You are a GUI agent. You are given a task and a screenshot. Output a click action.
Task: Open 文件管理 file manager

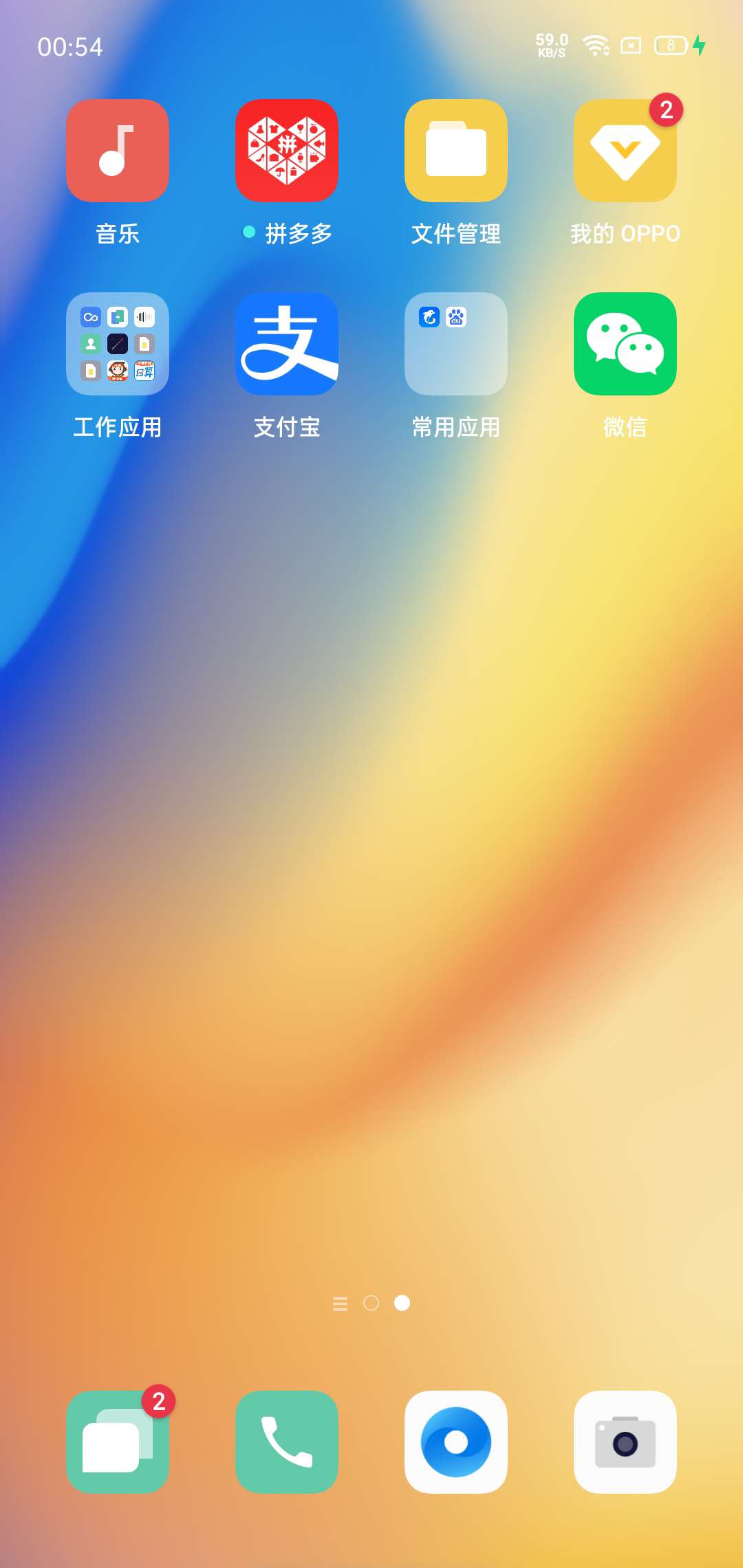(x=456, y=151)
